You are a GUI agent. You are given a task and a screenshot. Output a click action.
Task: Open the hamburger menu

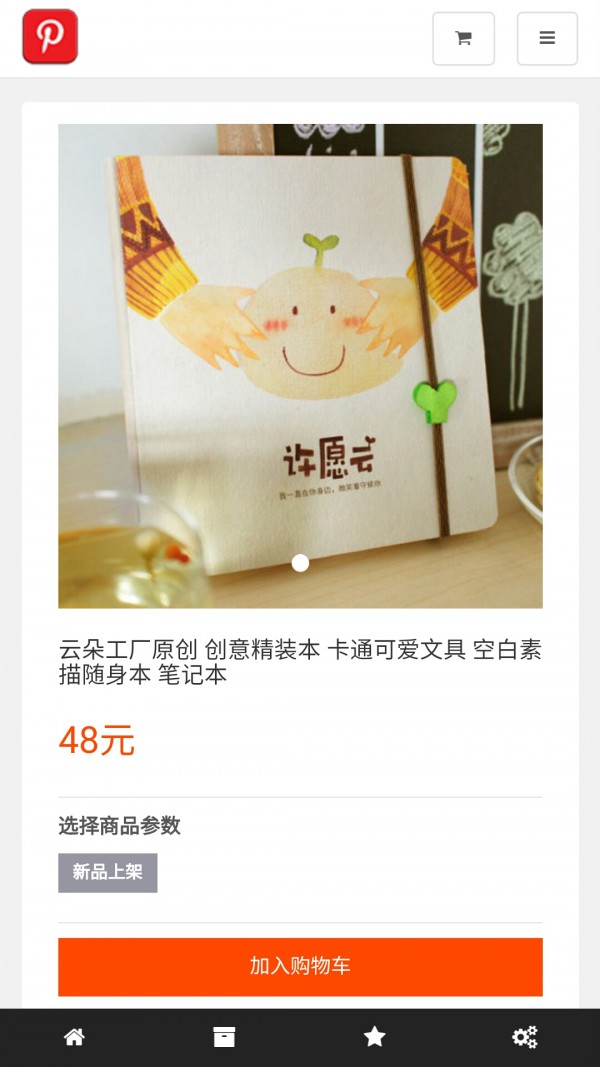[x=547, y=39]
